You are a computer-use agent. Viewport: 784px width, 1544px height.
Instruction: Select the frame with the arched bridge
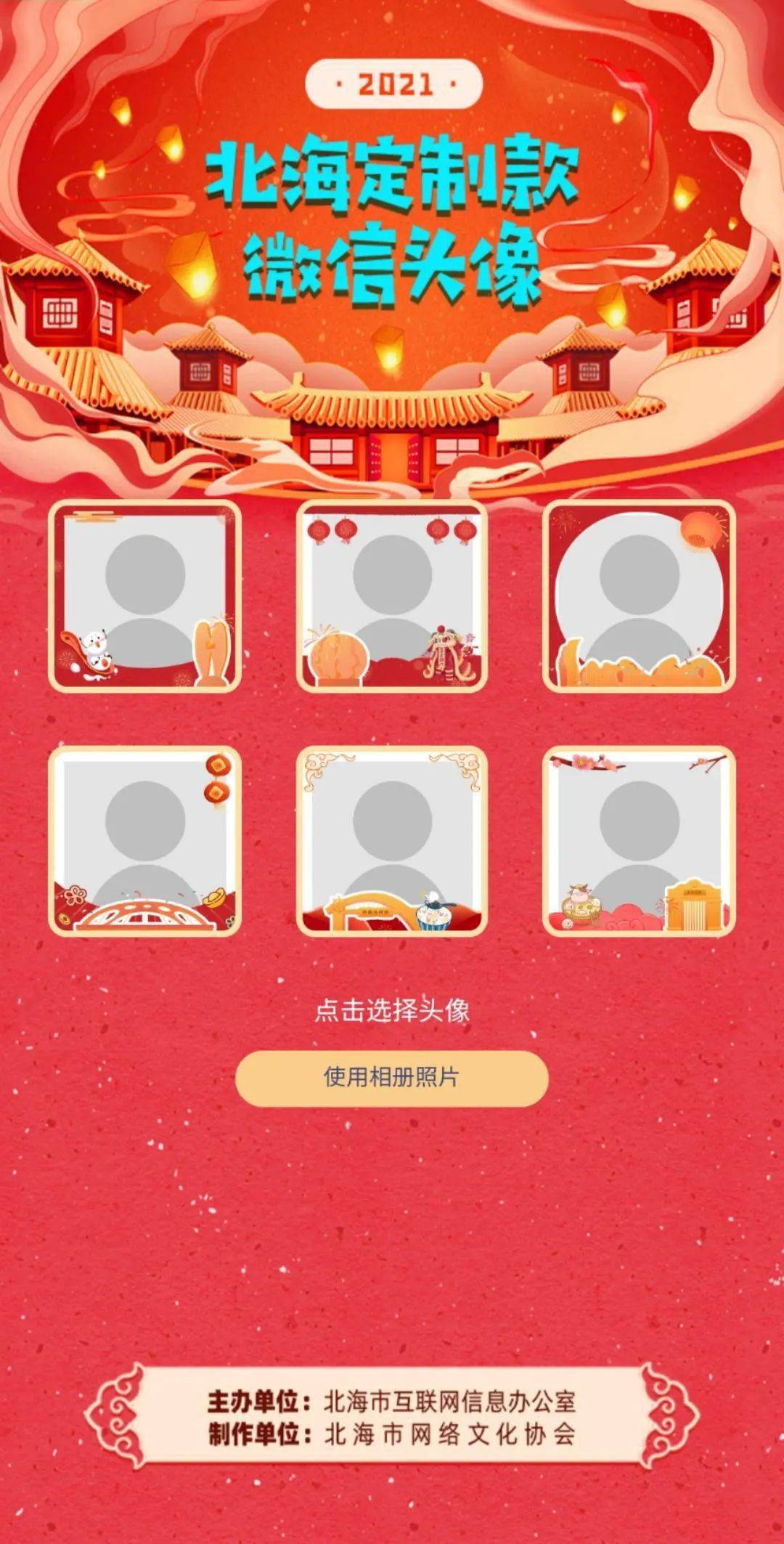coord(144,841)
